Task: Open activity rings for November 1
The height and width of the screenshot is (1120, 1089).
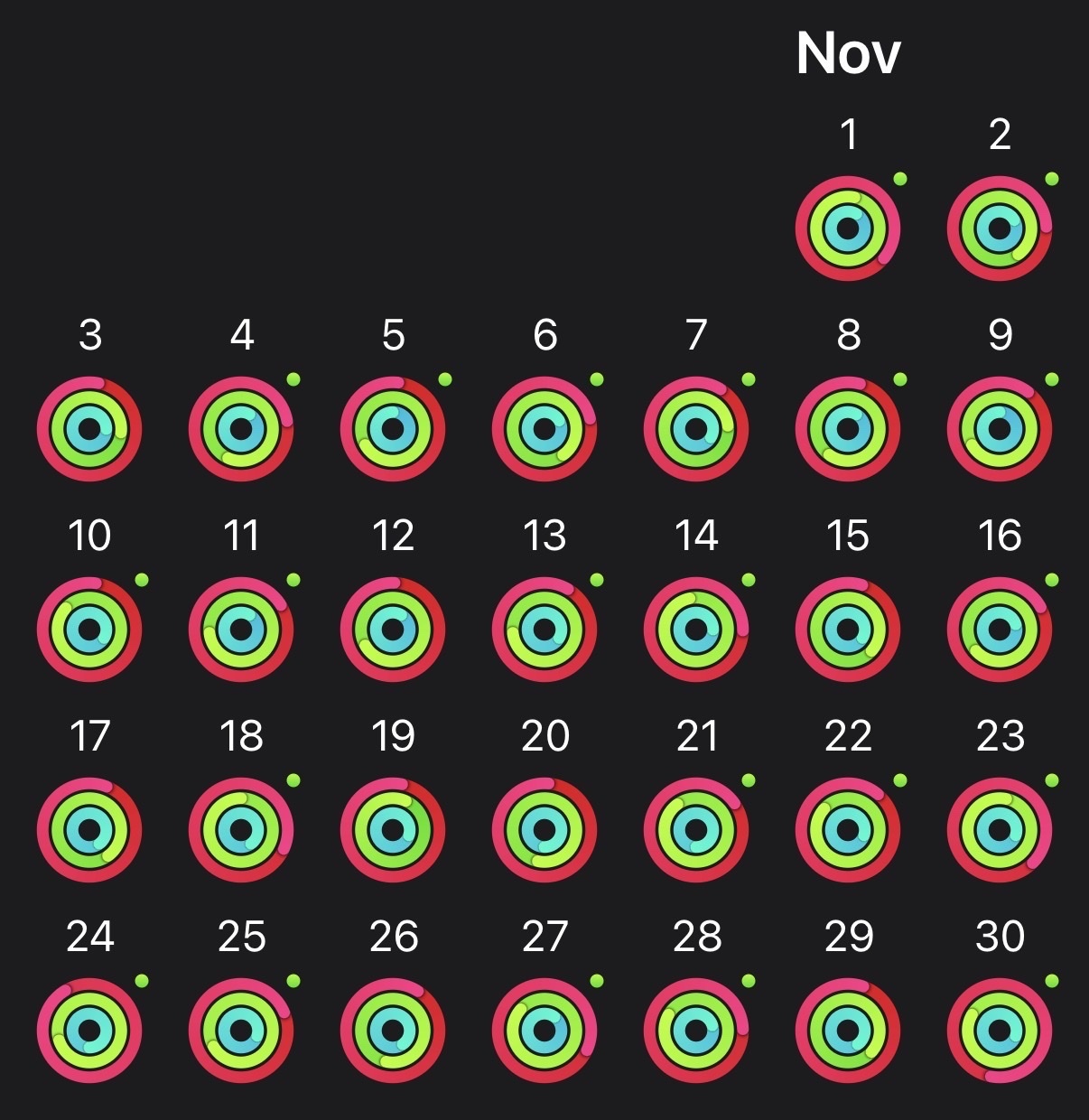Action: tap(848, 229)
